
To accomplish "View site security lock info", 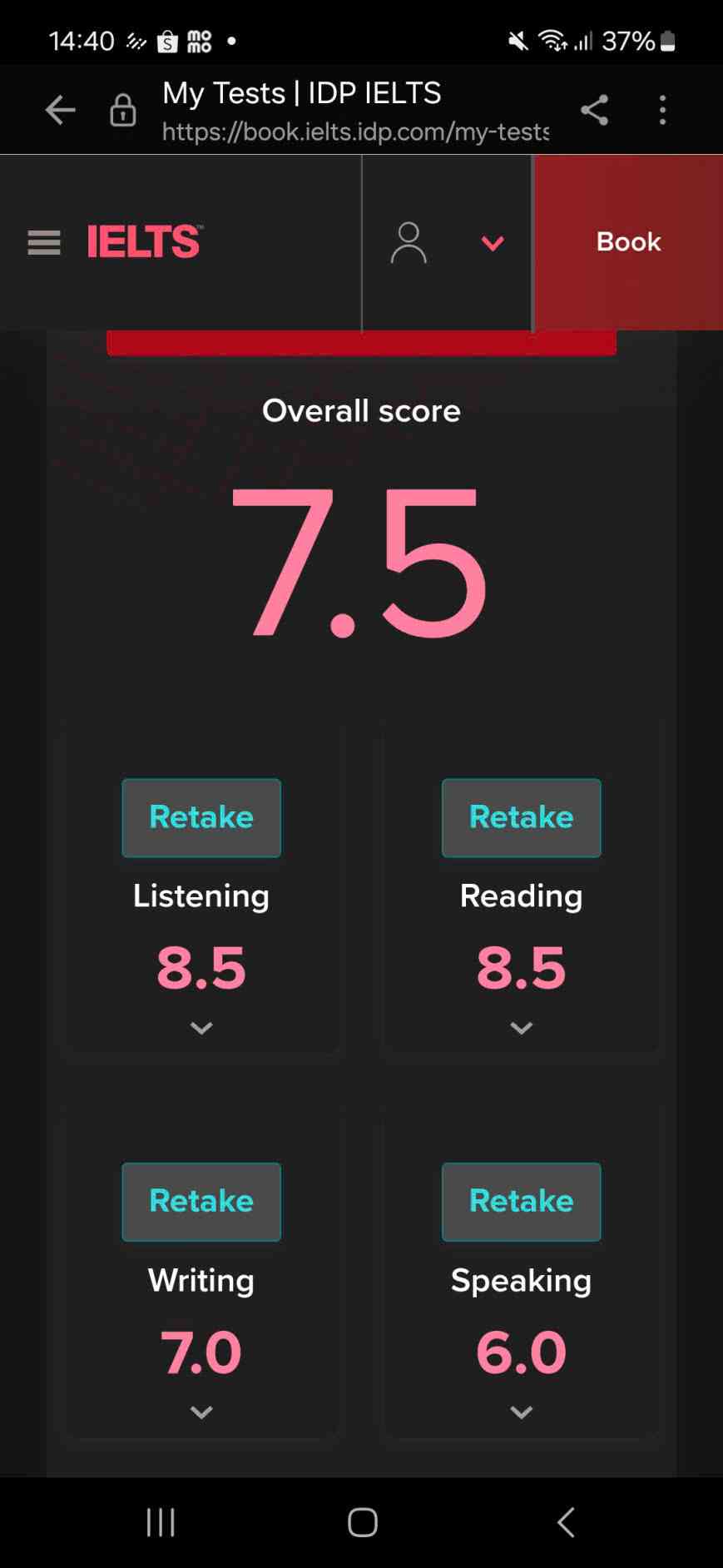I will point(123,110).
